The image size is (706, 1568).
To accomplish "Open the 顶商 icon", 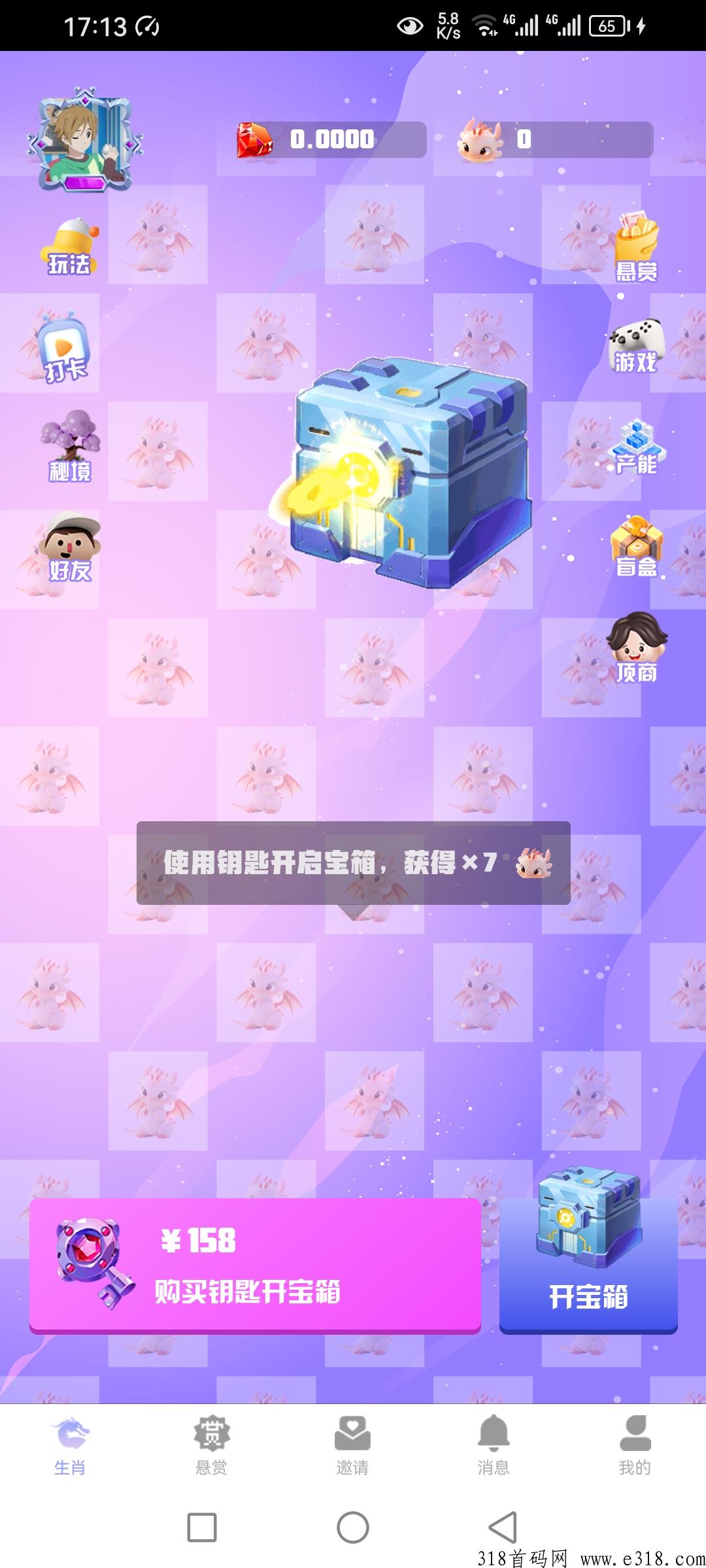I will 637,647.
